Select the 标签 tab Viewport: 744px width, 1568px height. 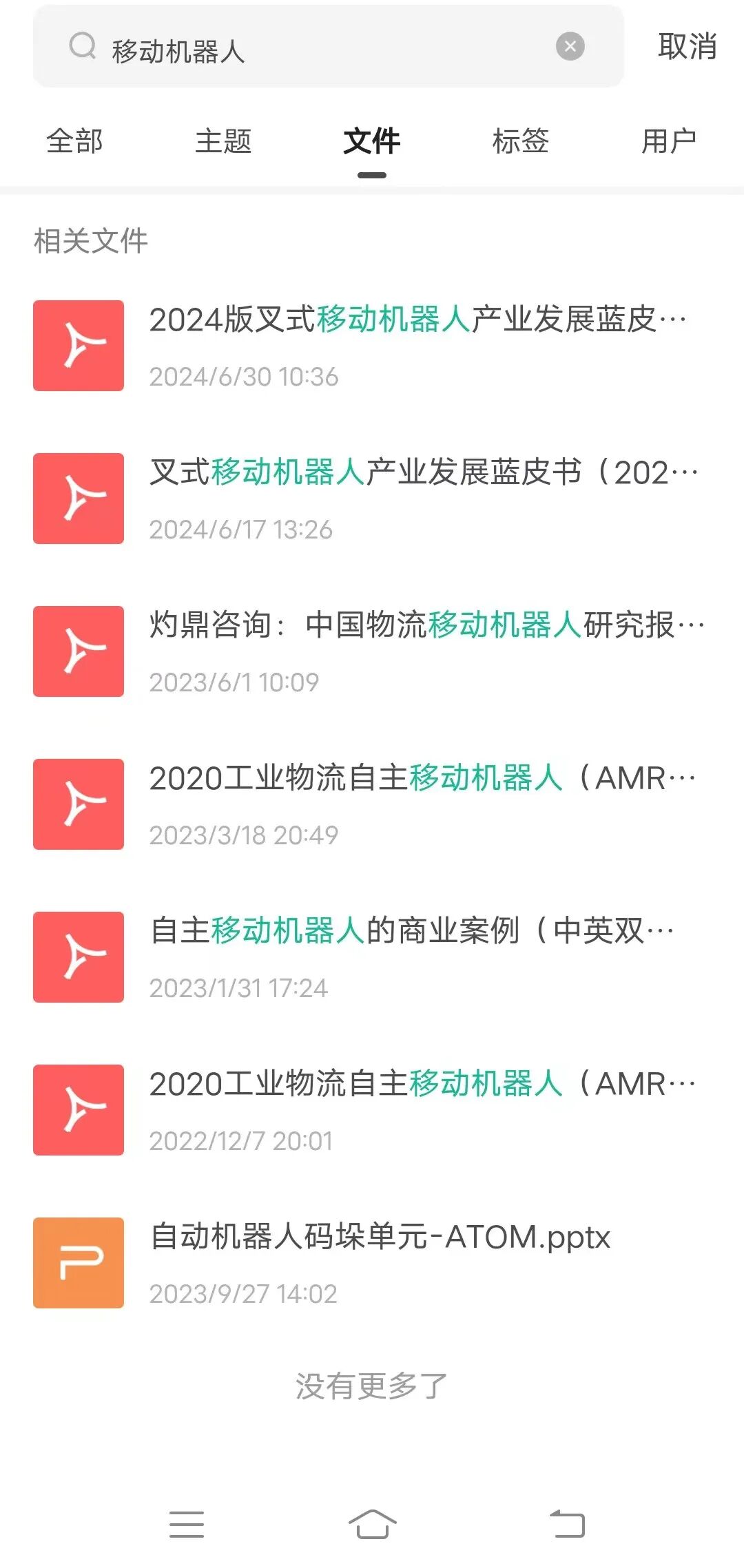520,142
